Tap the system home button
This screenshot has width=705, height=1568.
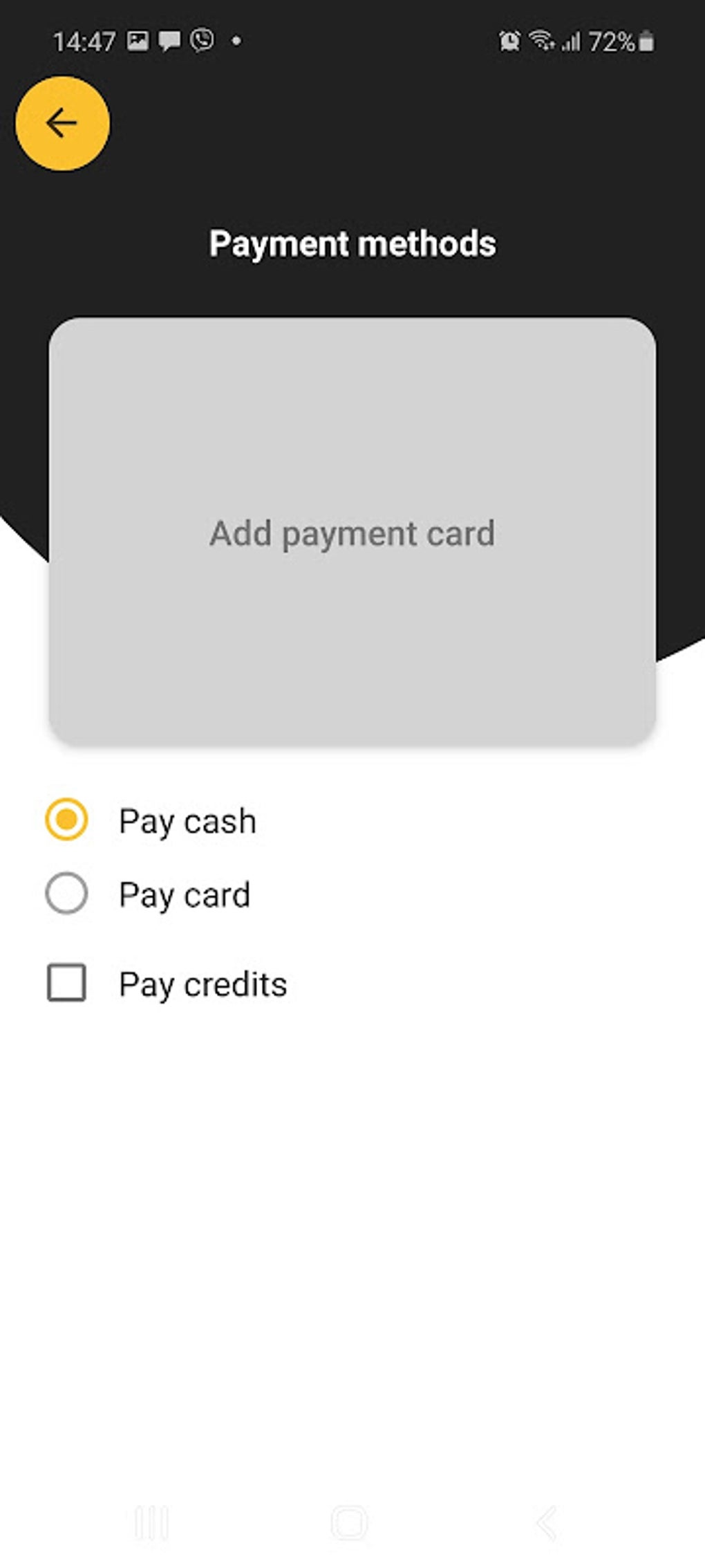tap(349, 1522)
